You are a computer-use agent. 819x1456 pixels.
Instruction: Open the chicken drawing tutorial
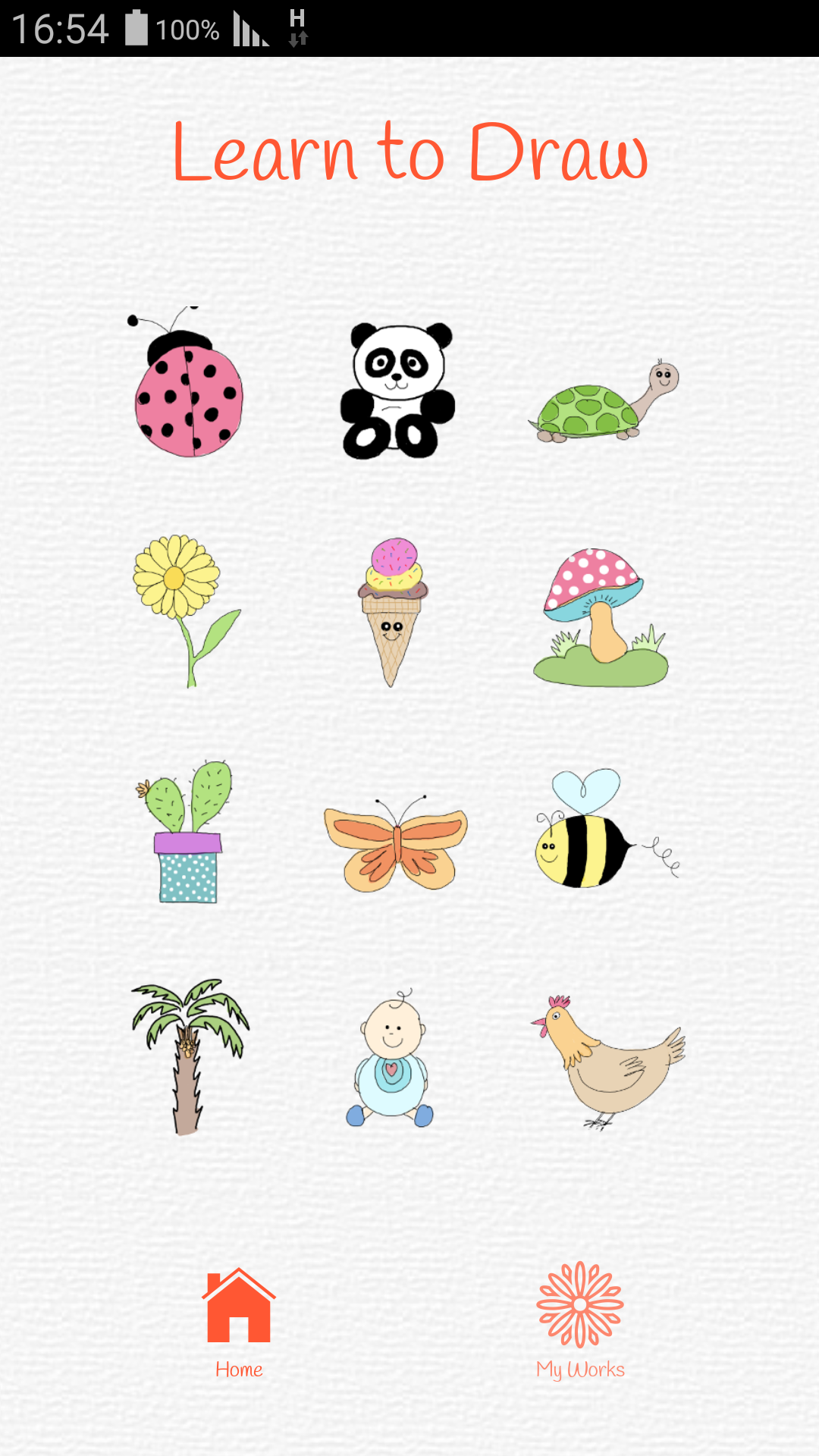(607, 1062)
